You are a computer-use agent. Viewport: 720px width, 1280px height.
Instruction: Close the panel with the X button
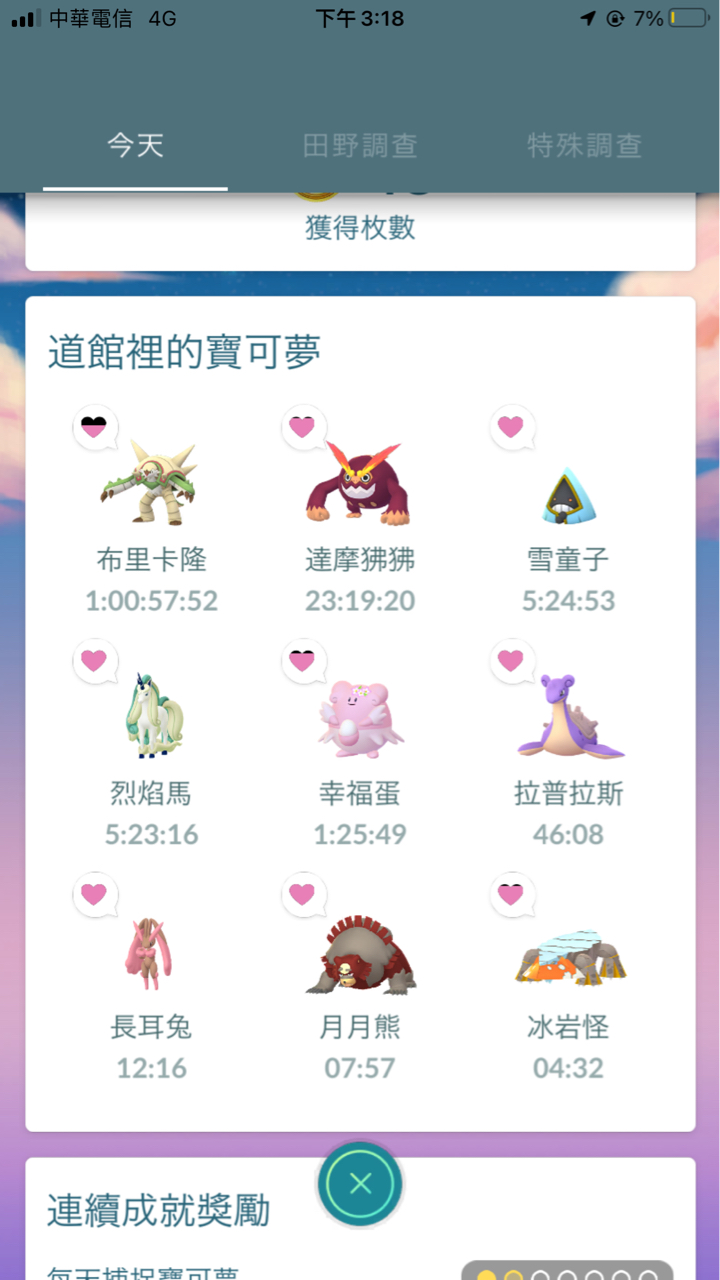(360, 1184)
